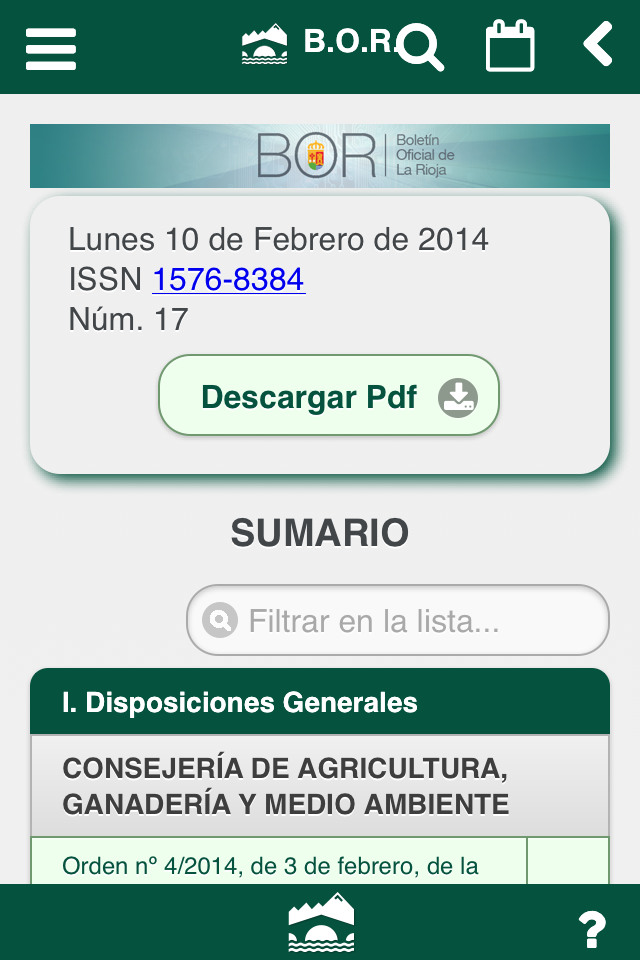Open help via the question mark
Image resolution: width=640 pixels, height=960 pixels.
[x=592, y=930]
